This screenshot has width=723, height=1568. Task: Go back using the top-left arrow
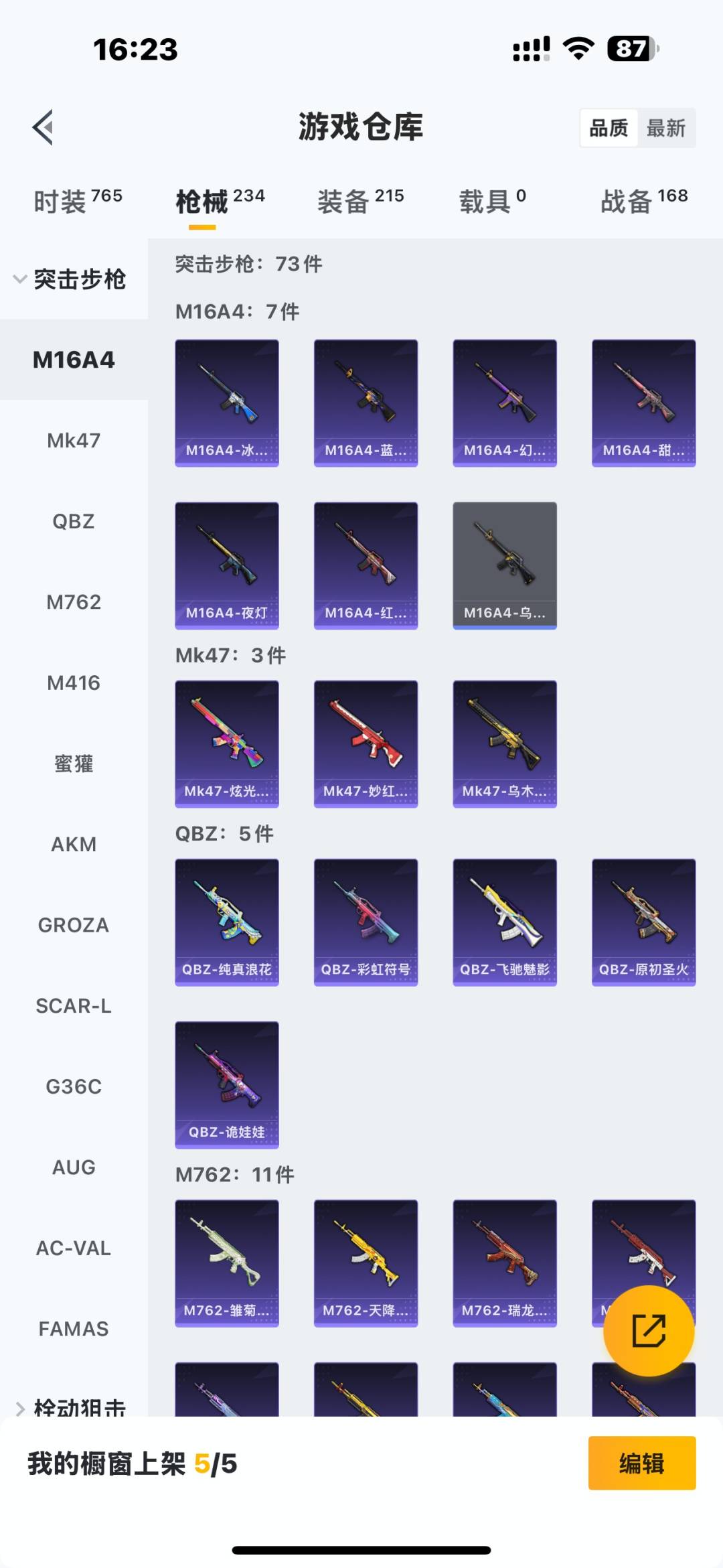coord(44,127)
